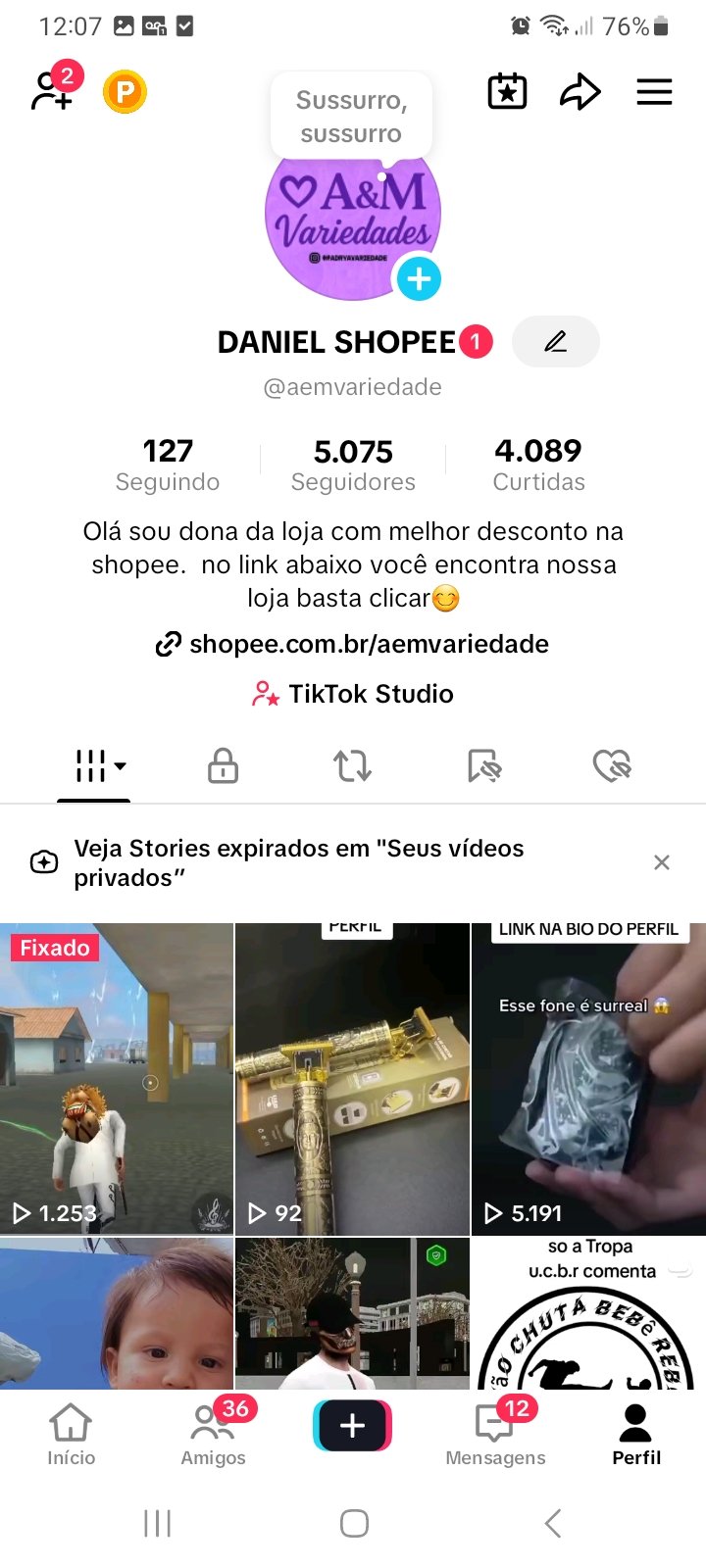Switch to the reposts tab
The width and height of the screenshot is (706, 1568).
click(x=352, y=765)
